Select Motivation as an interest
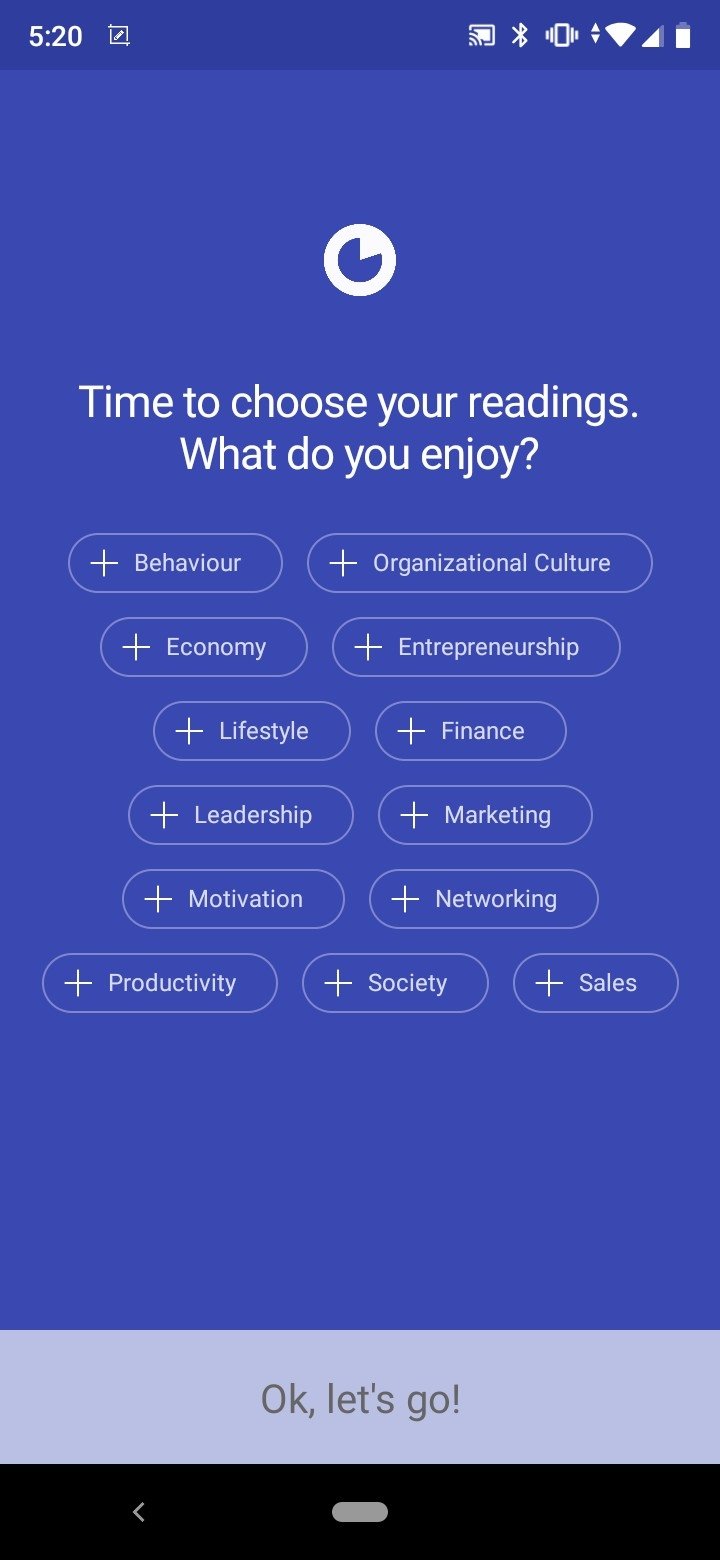Image resolution: width=720 pixels, height=1560 pixels. [233, 899]
